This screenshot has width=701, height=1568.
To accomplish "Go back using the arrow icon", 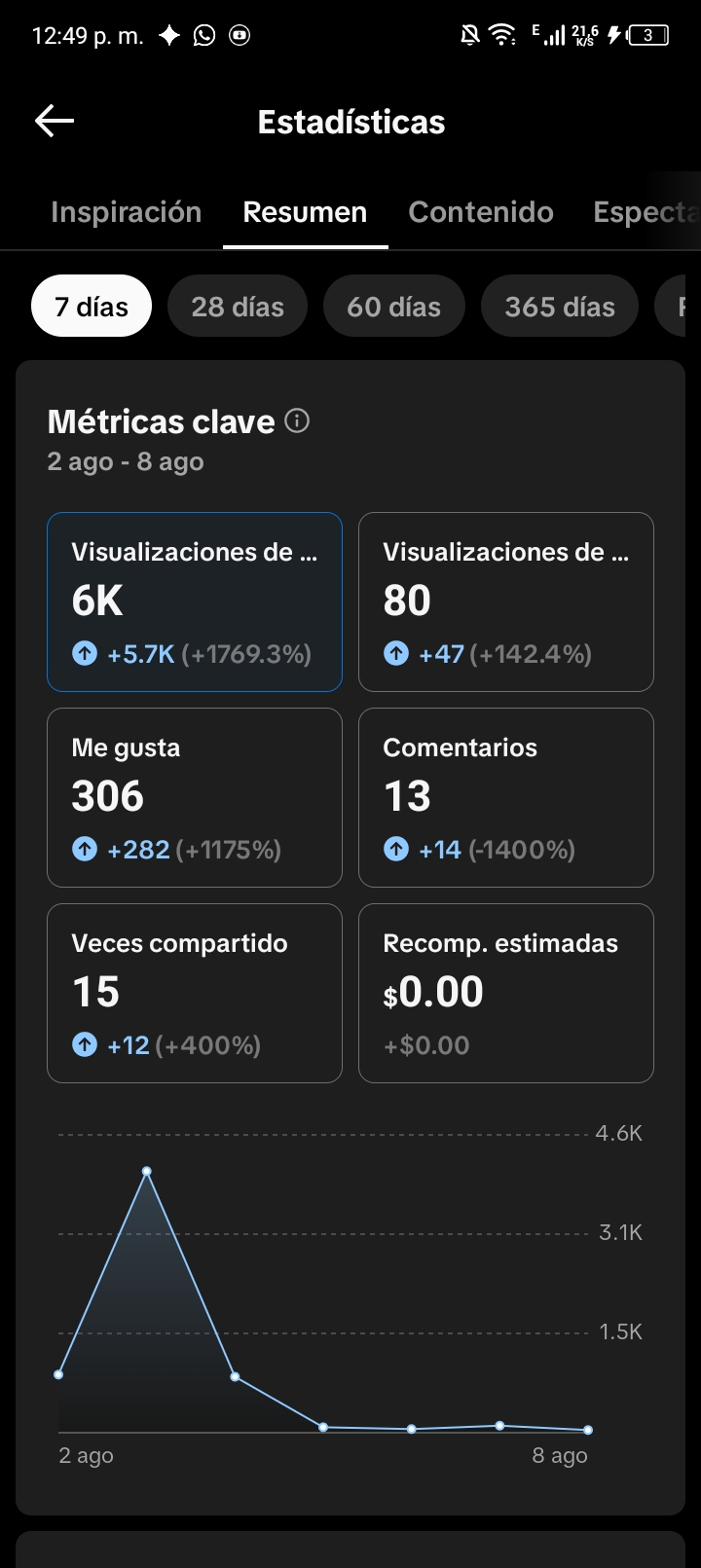I will 55,121.
